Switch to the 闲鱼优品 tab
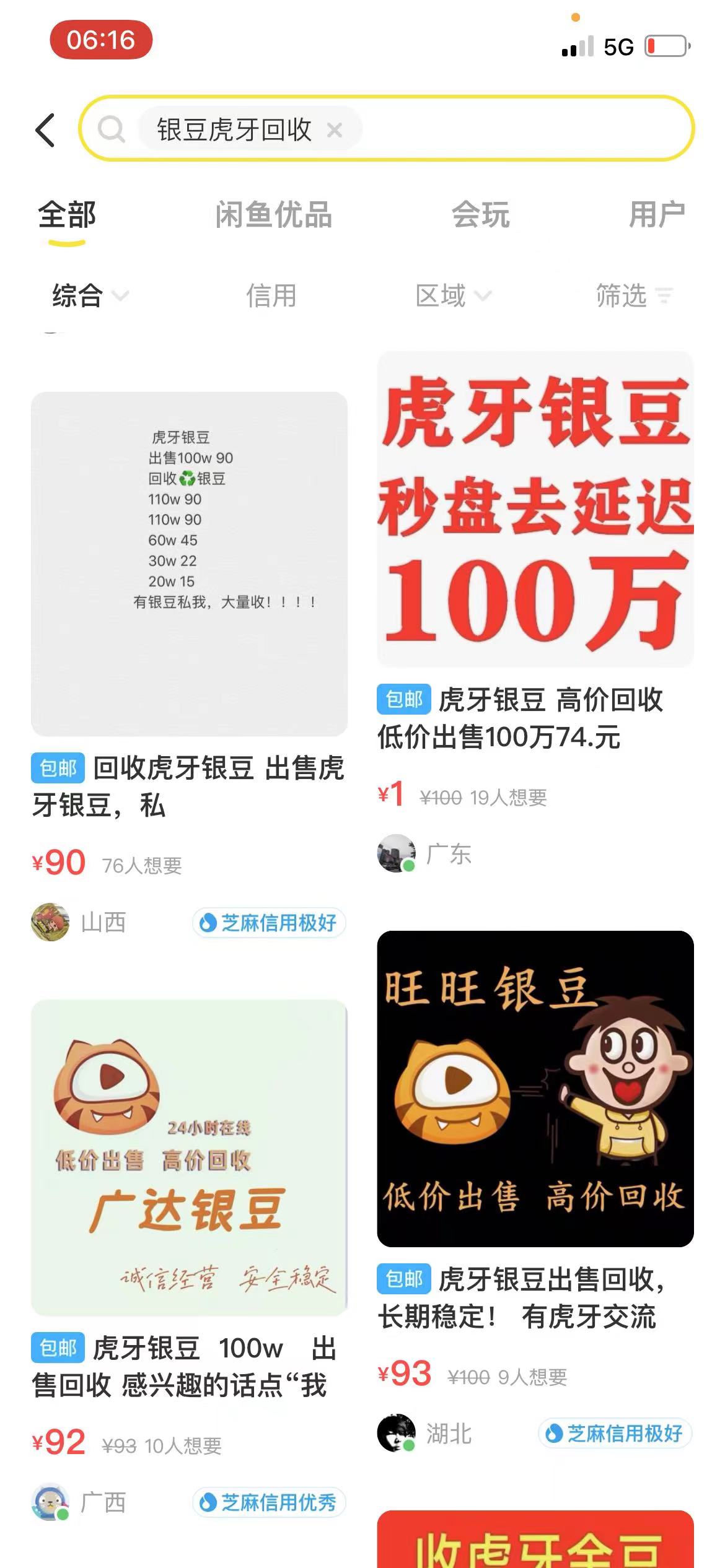This screenshot has height=1568, width=725. (x=273, y=215)
